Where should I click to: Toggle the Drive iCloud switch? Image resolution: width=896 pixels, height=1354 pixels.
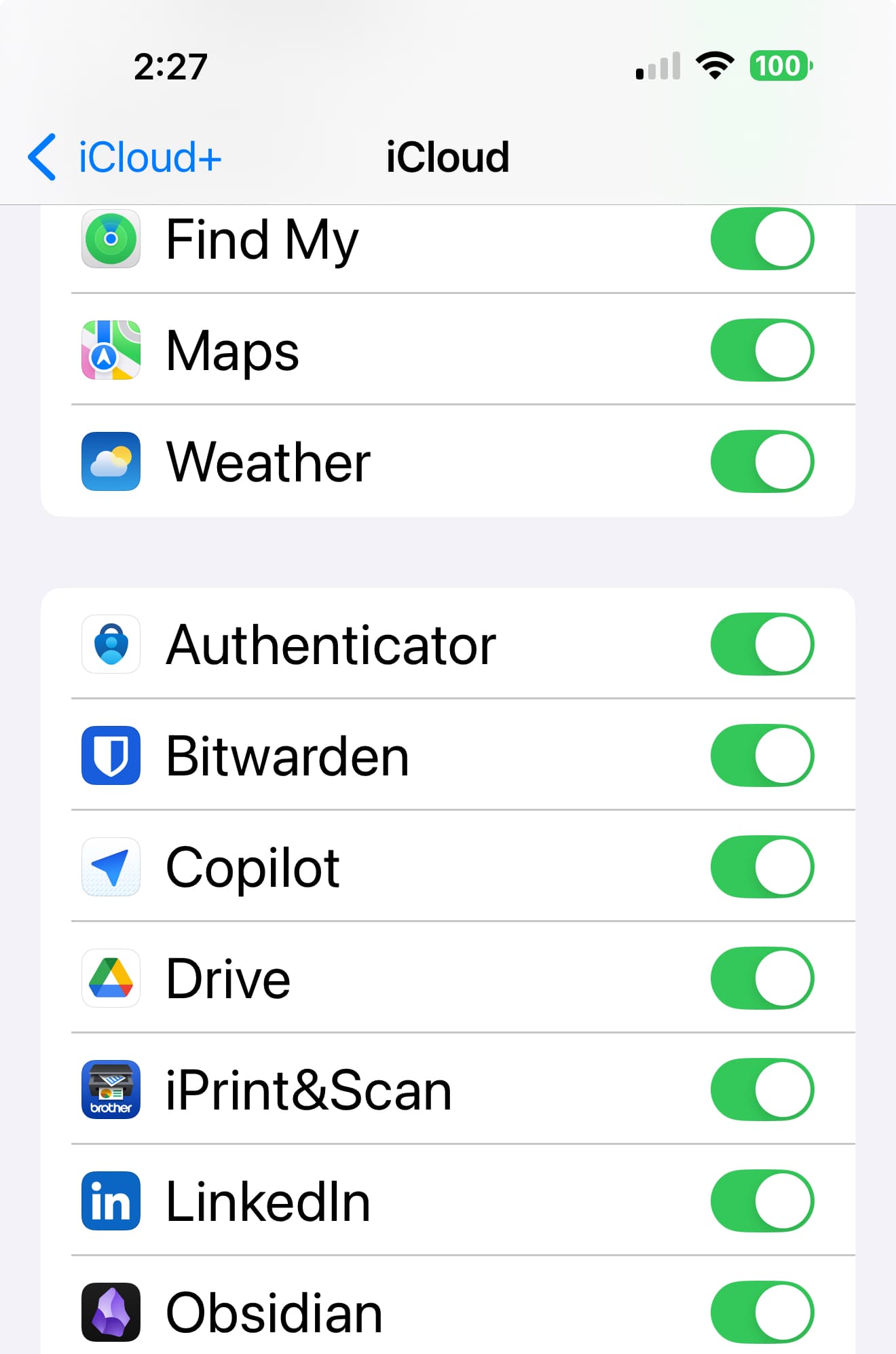click(x=762, y=978)
